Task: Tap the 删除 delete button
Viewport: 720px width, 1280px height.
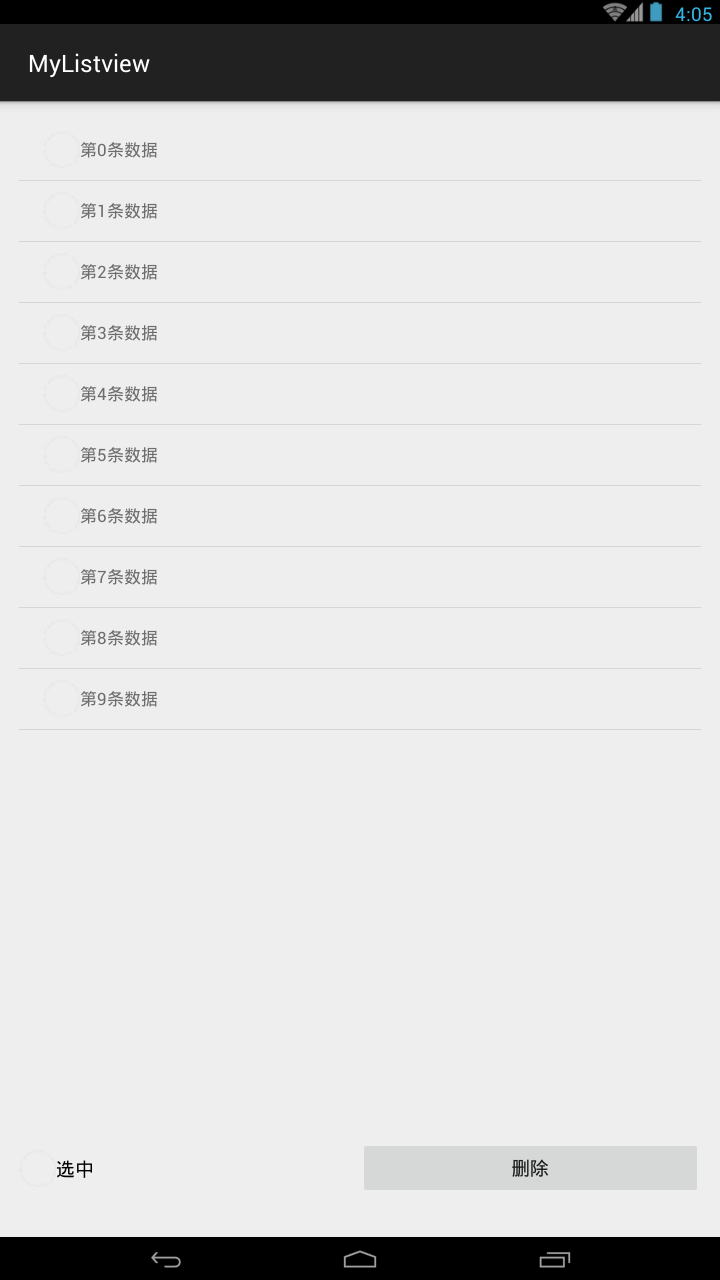Action: click(x=530, y=1168)
